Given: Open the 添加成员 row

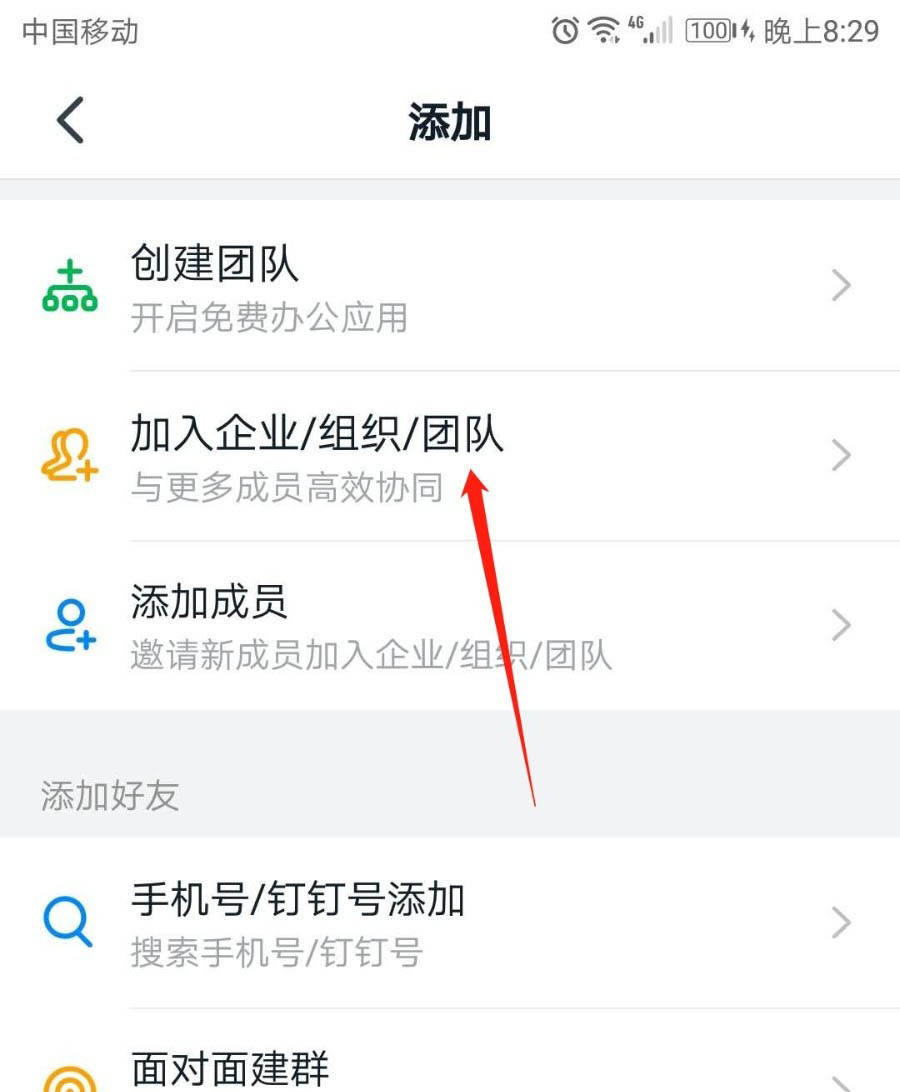Looking at the screenshot, I should click(x=450, y=626).
